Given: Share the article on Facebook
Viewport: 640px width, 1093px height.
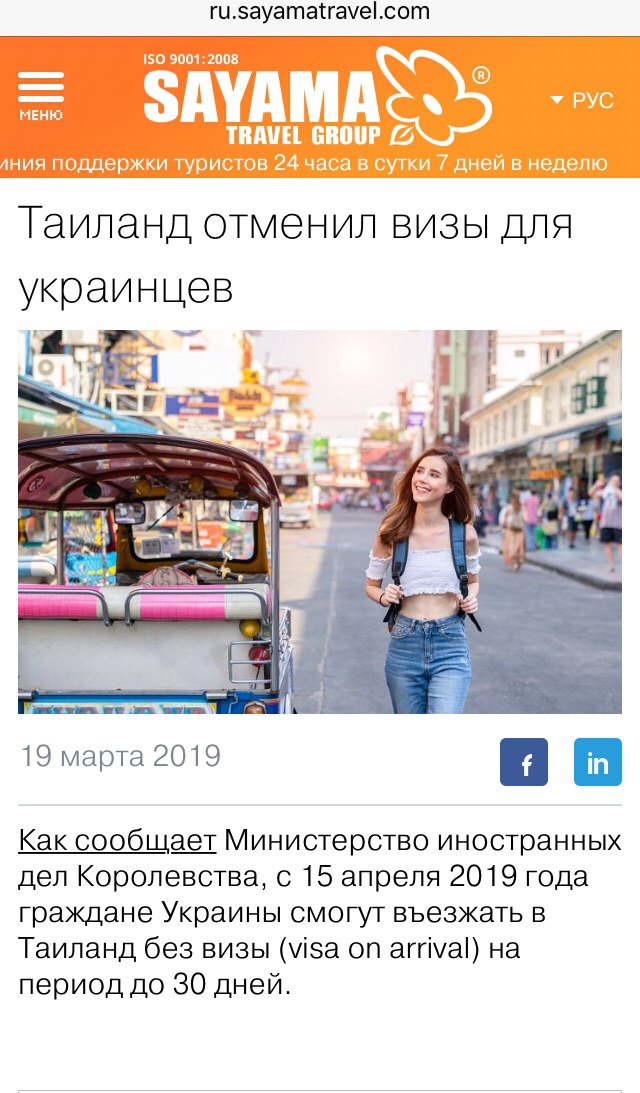Looking at the screenshot, I should point(524,762).
